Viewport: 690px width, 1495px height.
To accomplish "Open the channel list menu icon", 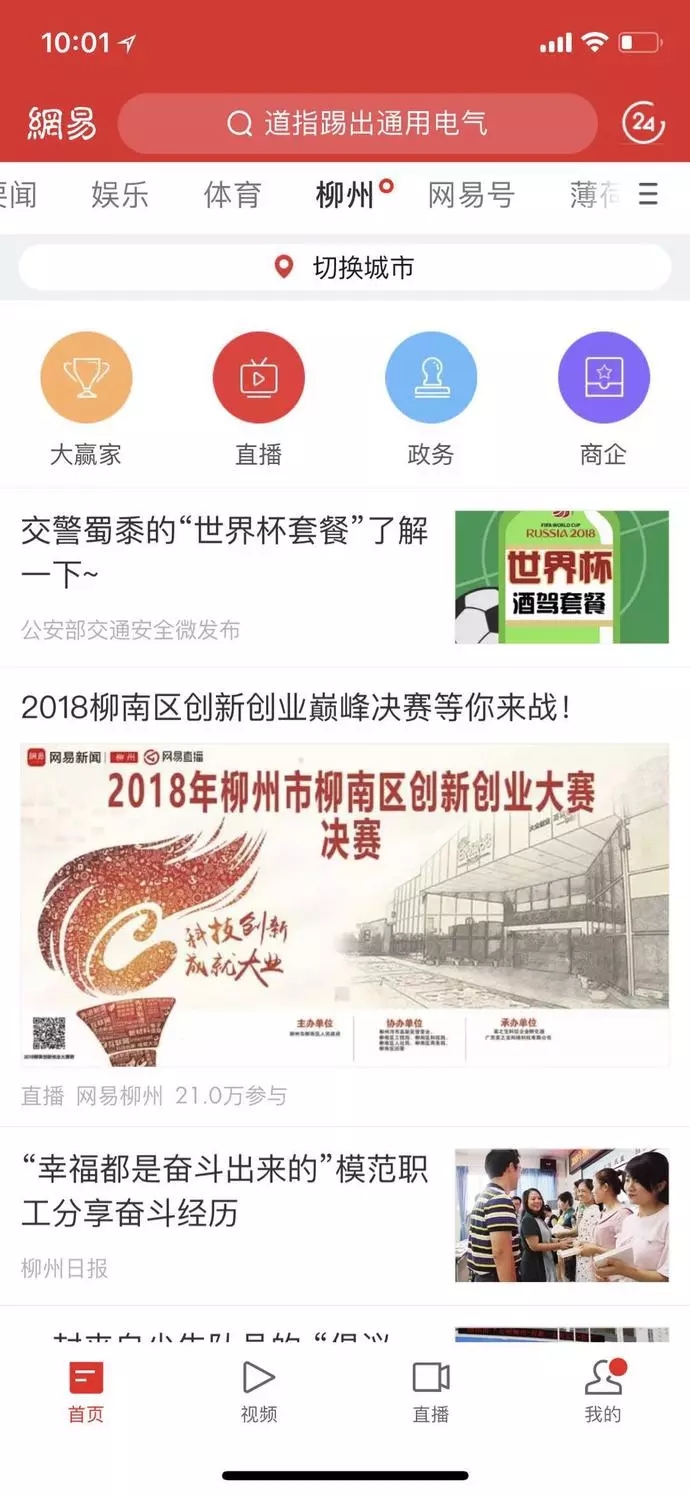I will pos(648,194).
